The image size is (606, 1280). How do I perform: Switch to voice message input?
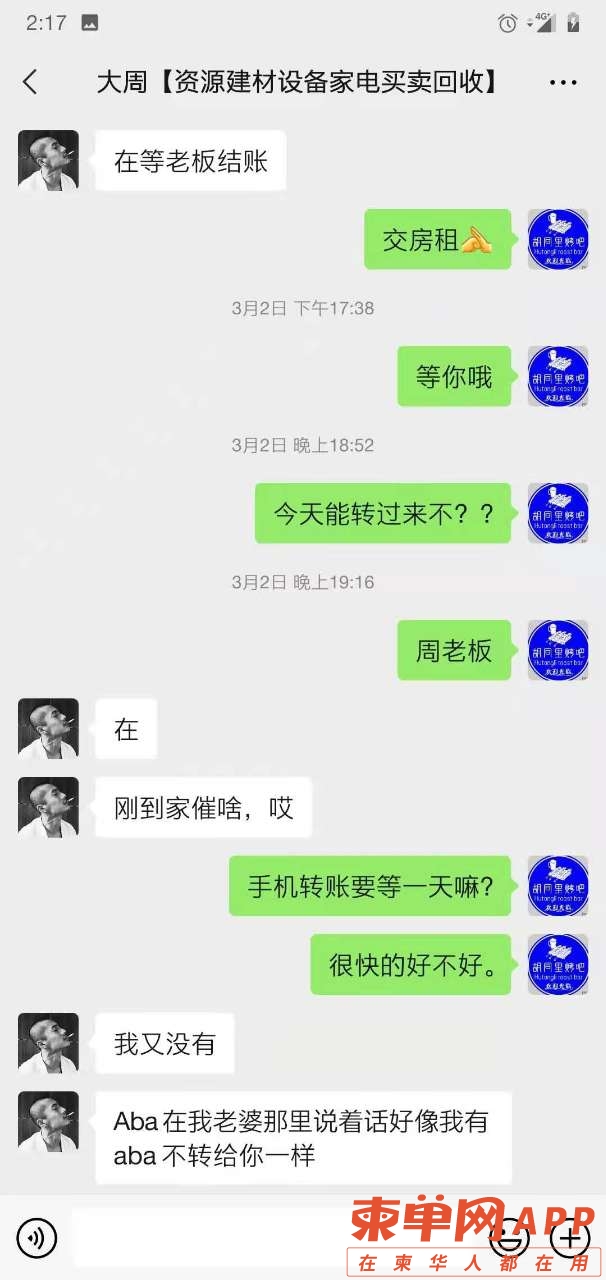tap(37, 1239)
